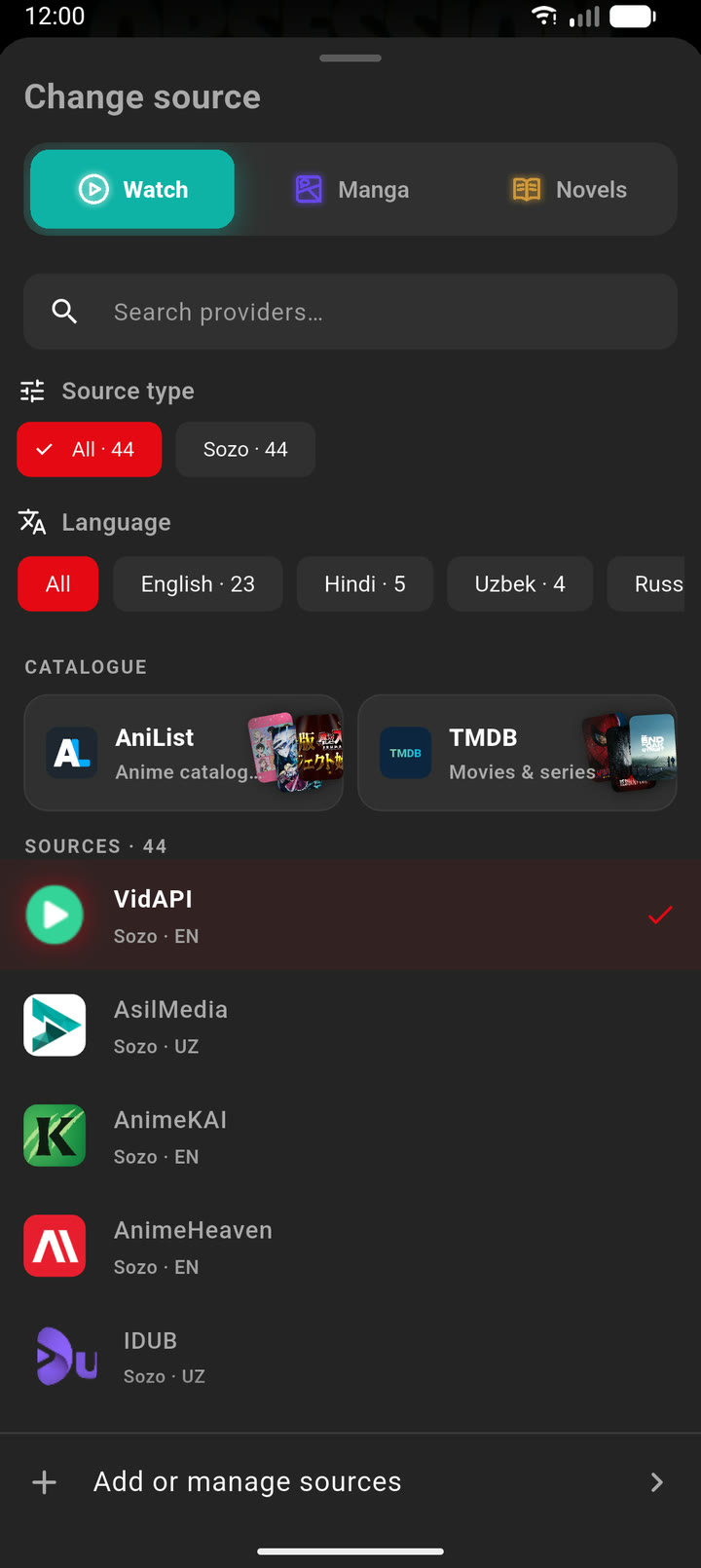Choose VidAPI as the source
Image resolution: width=701 pixels, height=1568 pixels.
coord(350,915)
